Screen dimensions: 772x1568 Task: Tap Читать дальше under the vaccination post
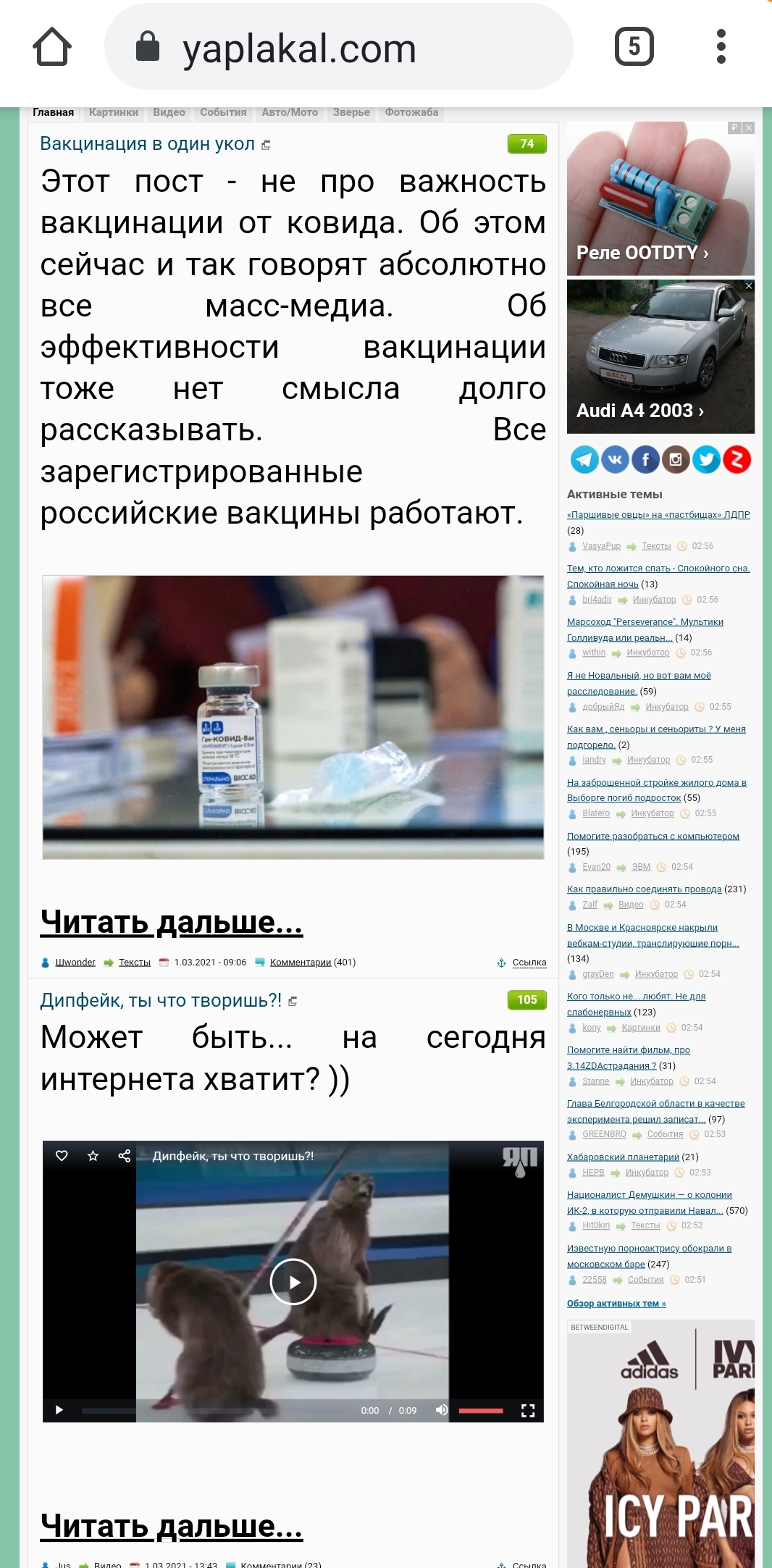click(171, 923)
